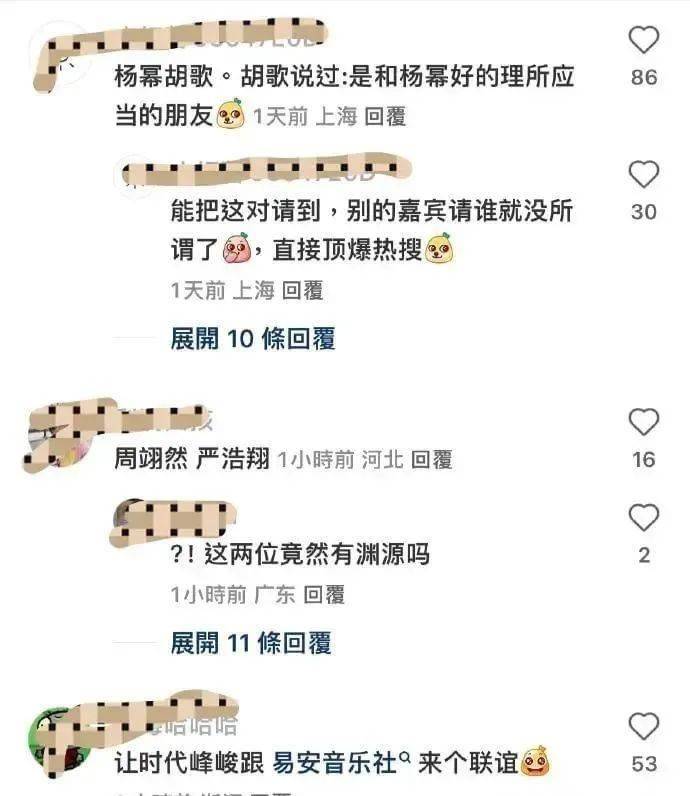Like the comment about 杨幂胡歌
This screenshot has width=690, height=796.
pyautogui.click(x=643, y=41)
